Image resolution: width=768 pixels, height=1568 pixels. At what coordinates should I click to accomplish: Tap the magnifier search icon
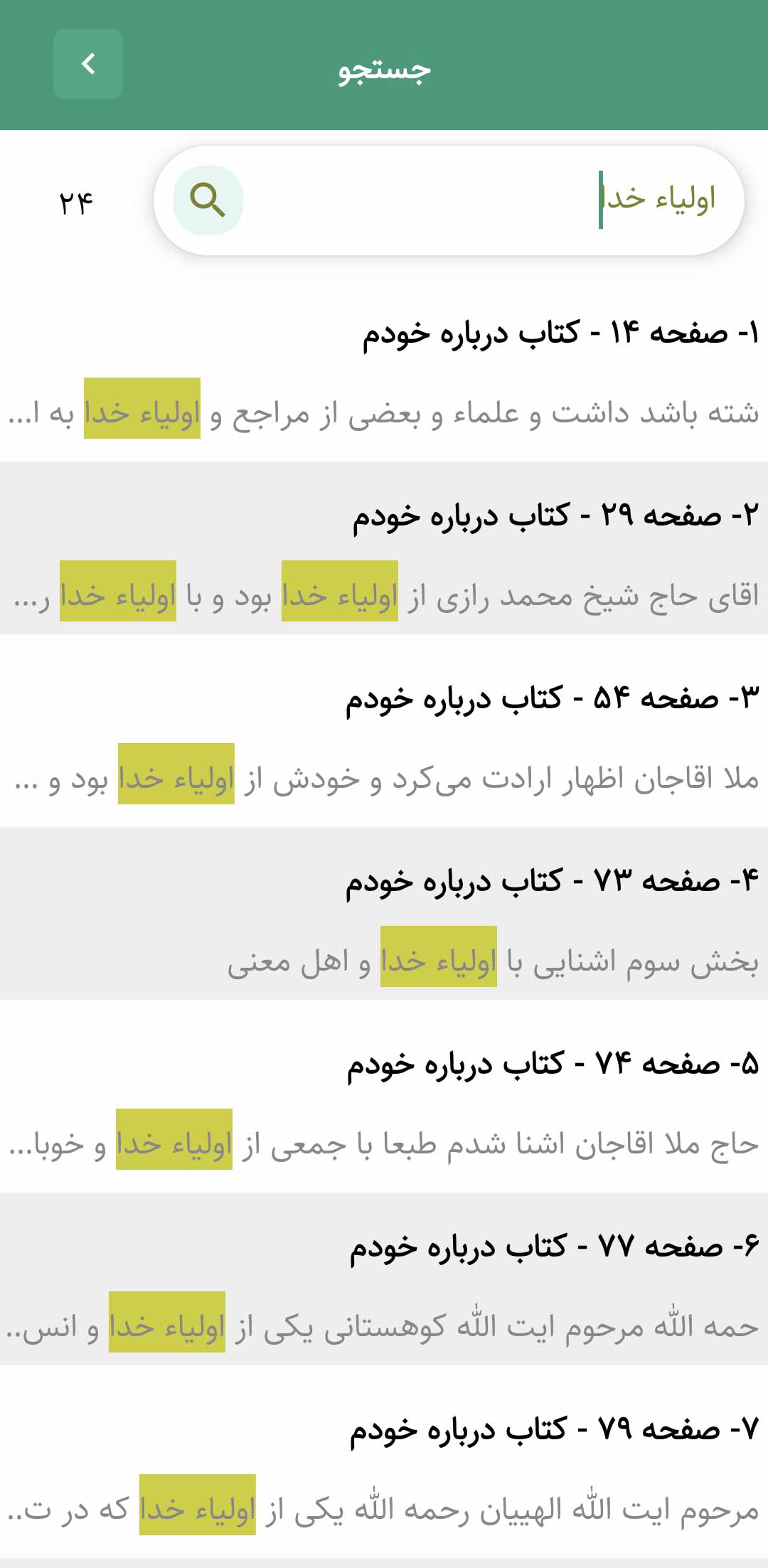(208, 200)
